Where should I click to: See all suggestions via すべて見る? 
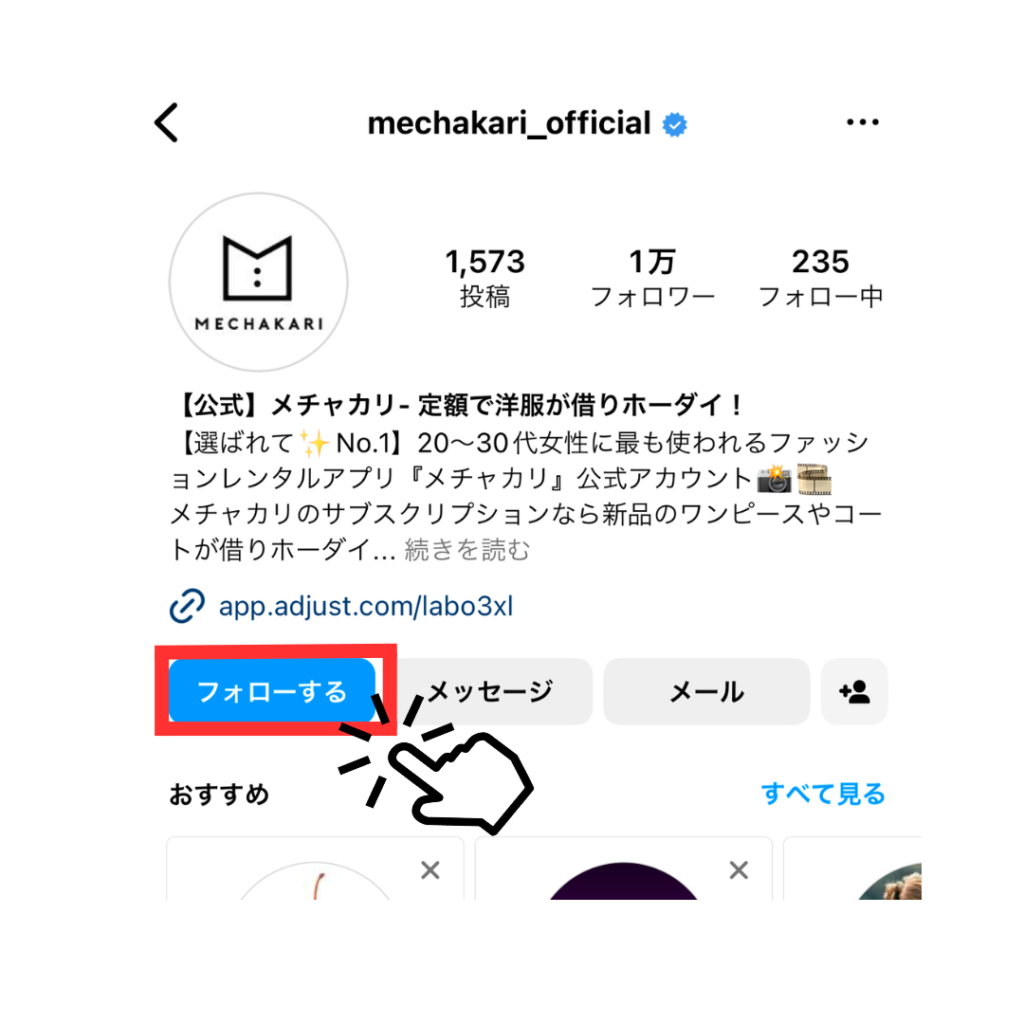coord(822,794)
